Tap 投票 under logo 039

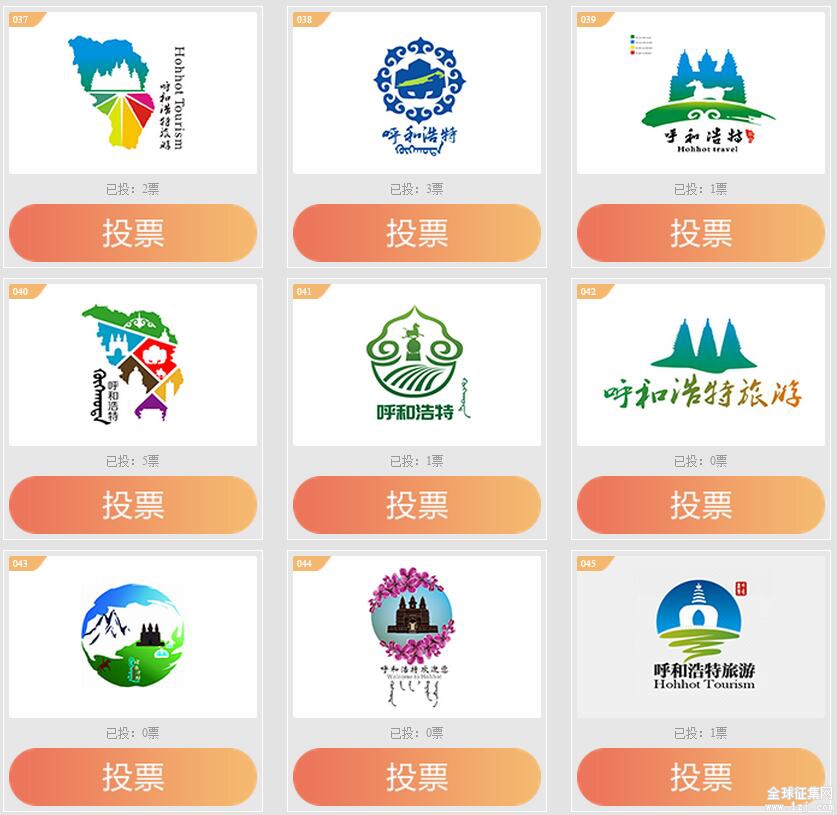pyautogui.click(x=701, y=233)
